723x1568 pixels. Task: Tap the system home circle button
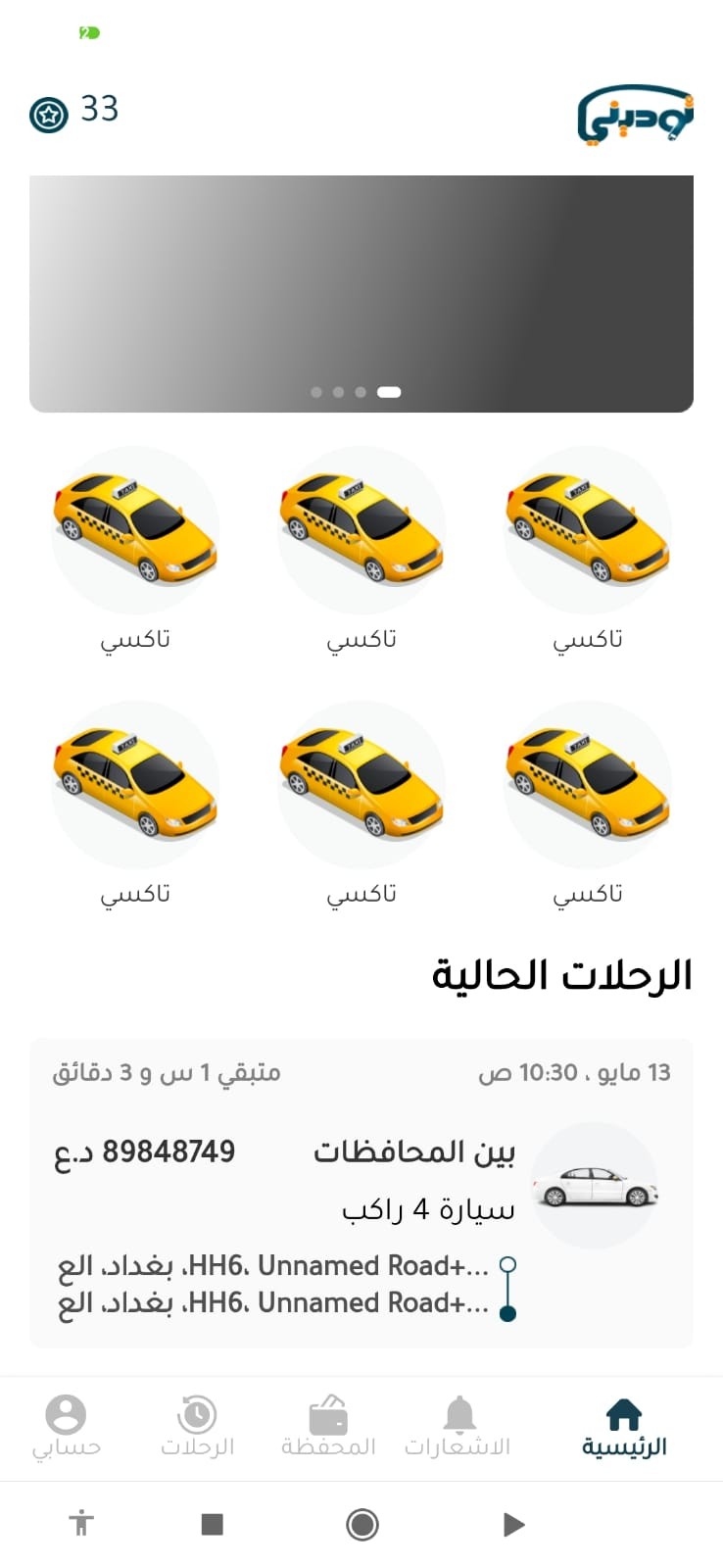pos(361,1525)
